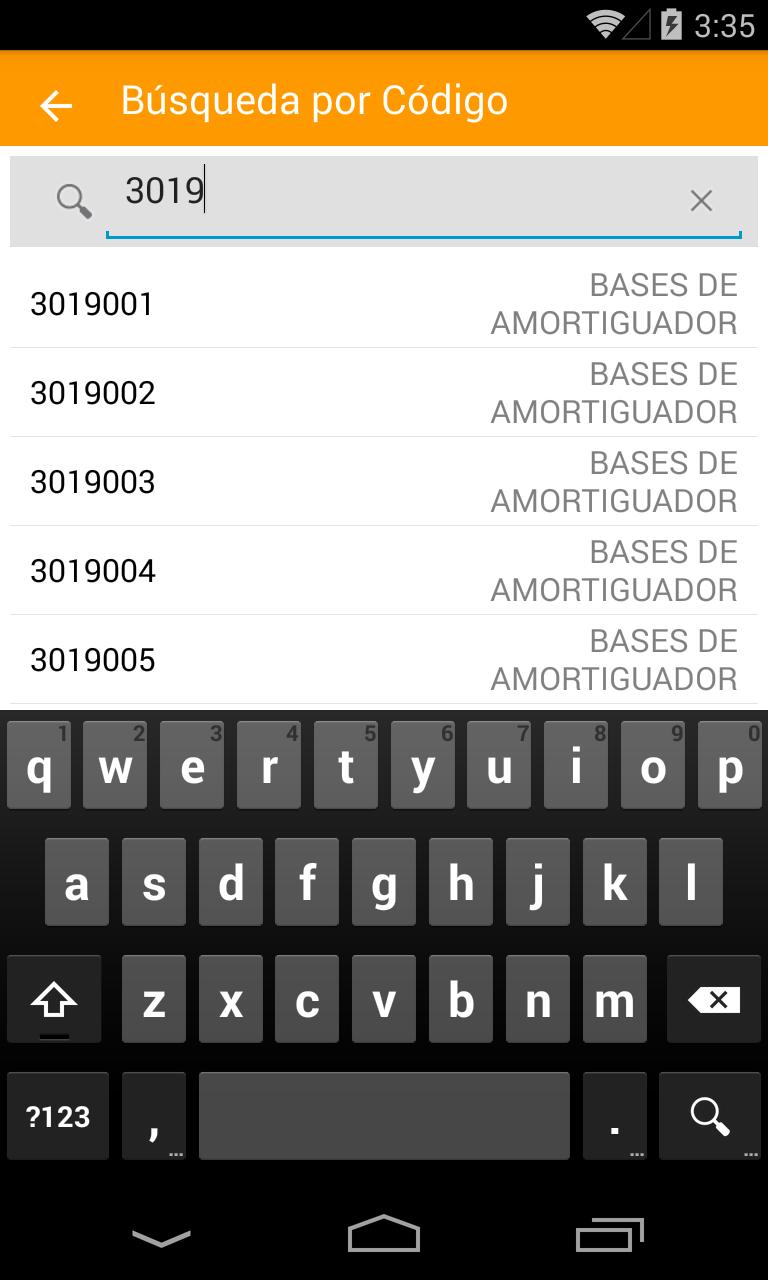Screen dimensions: 768x1280
Task: Go back with the app bar arrow
Action: coord(56,104)
